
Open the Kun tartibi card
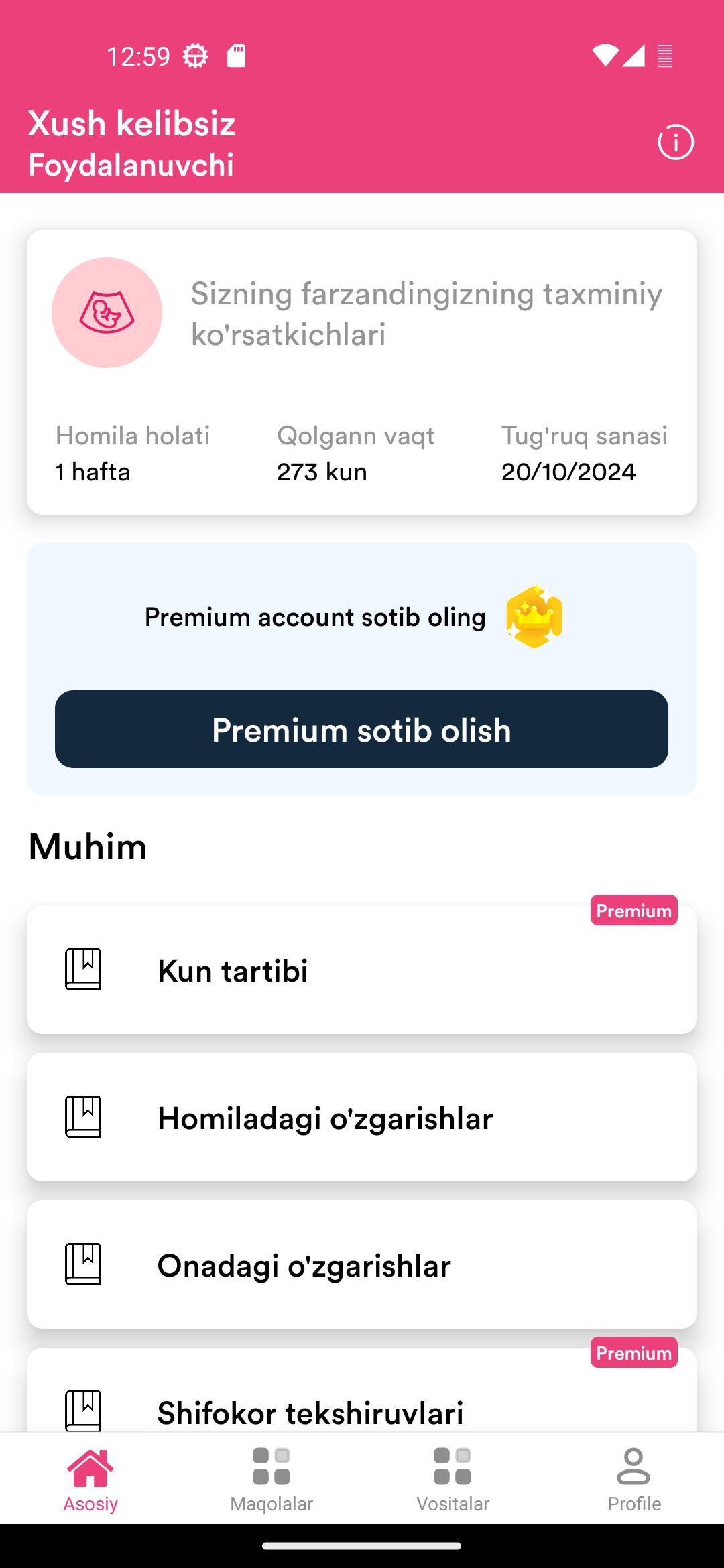click(361, 970)
